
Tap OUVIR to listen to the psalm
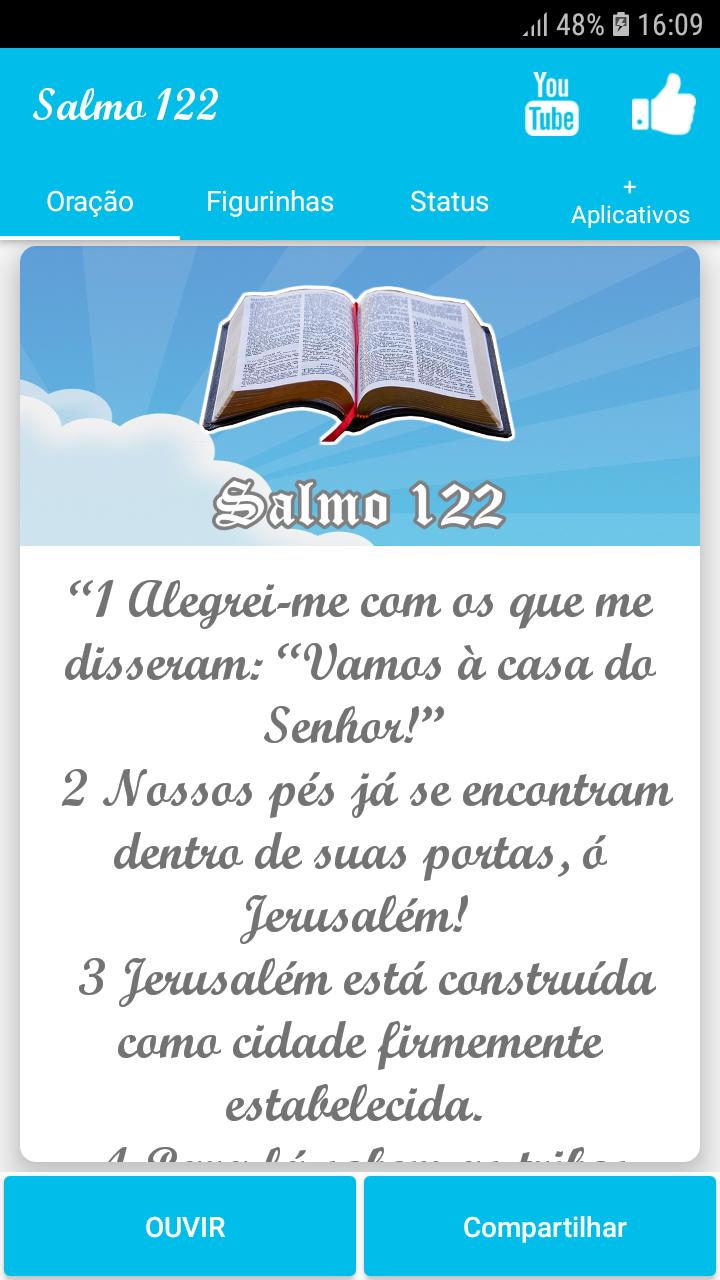tap(180, 1226)
